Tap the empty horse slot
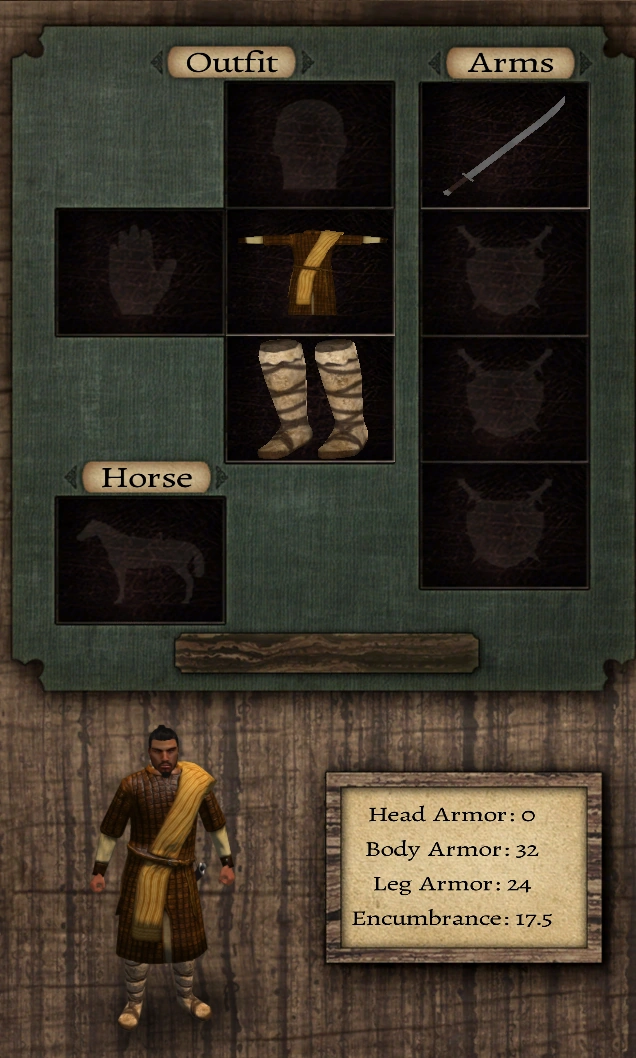Viewport: 636px width, 1058px height. (x=140, y=559)
